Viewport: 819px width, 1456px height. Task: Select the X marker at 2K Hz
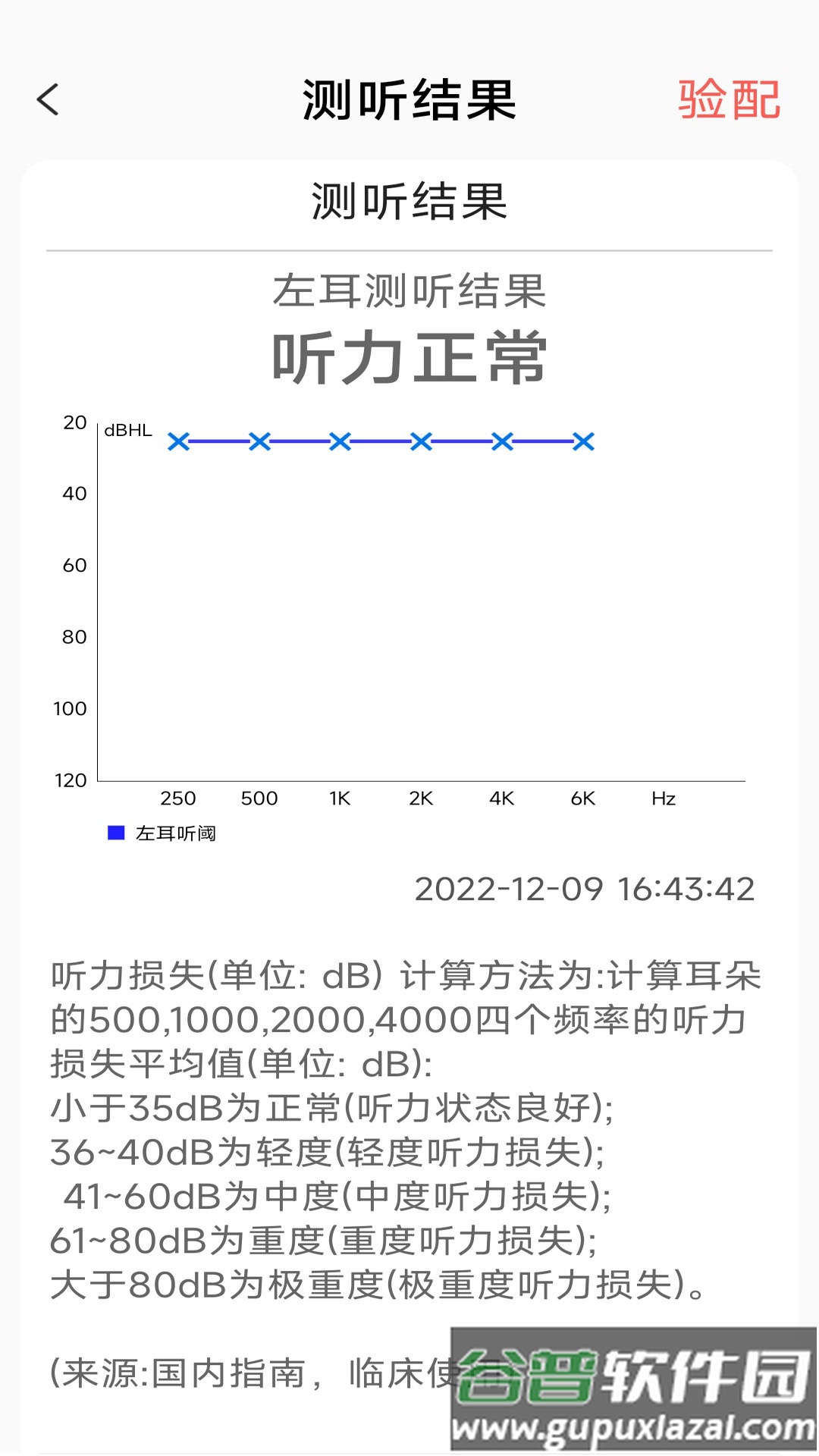pyautogui.click(x=420, y=441)
